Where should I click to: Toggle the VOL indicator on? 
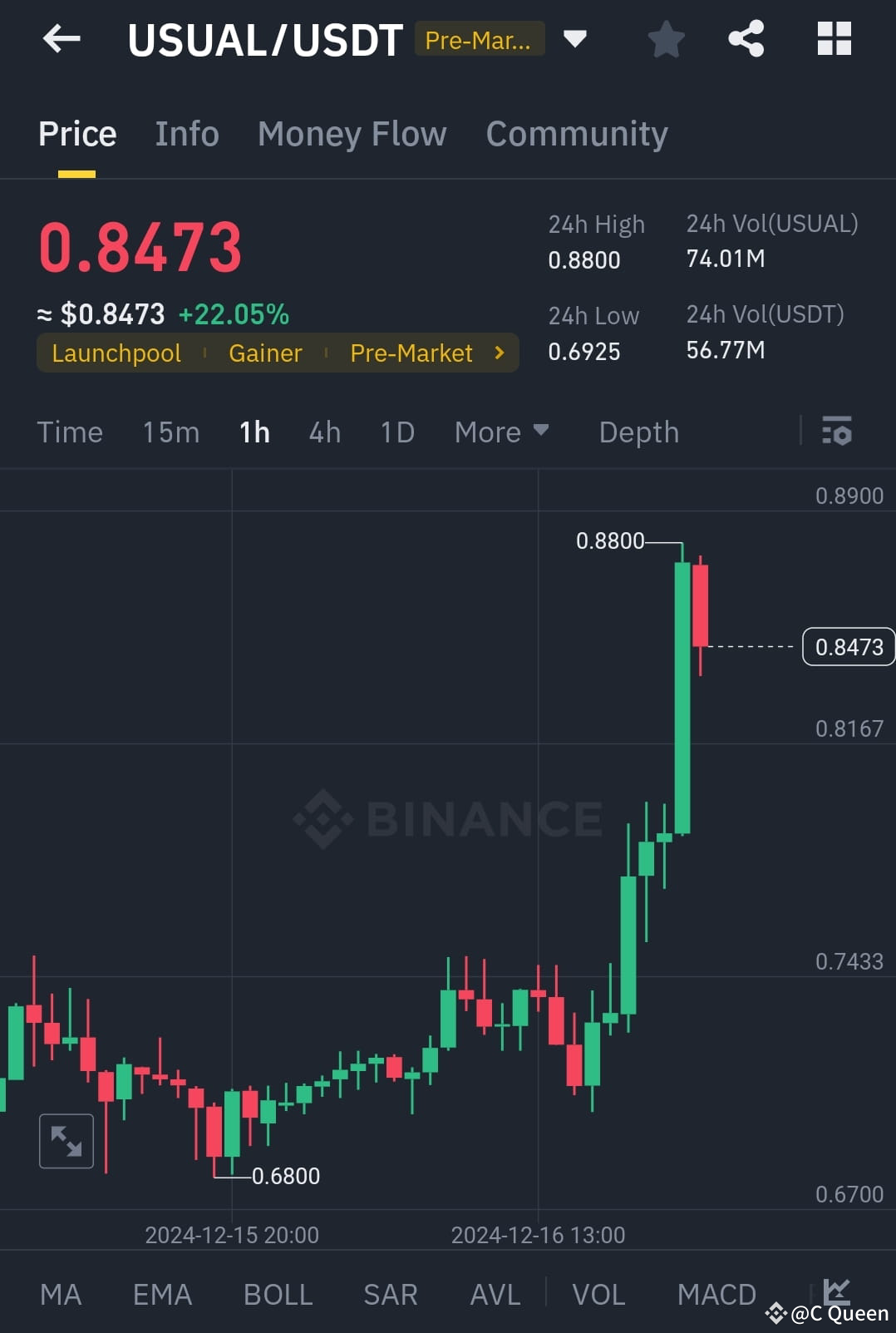597,1293
